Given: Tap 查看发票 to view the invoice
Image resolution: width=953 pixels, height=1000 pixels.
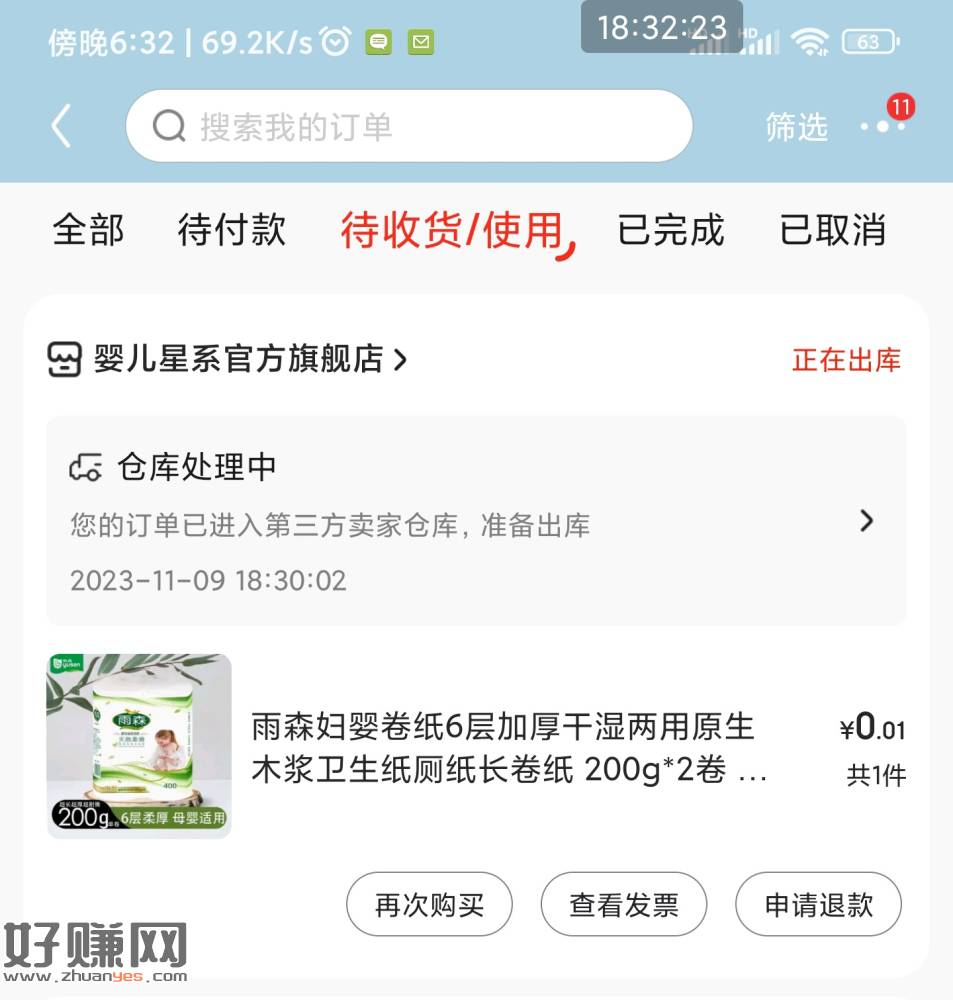Looking at the screenshot, I should pos(624,905).
